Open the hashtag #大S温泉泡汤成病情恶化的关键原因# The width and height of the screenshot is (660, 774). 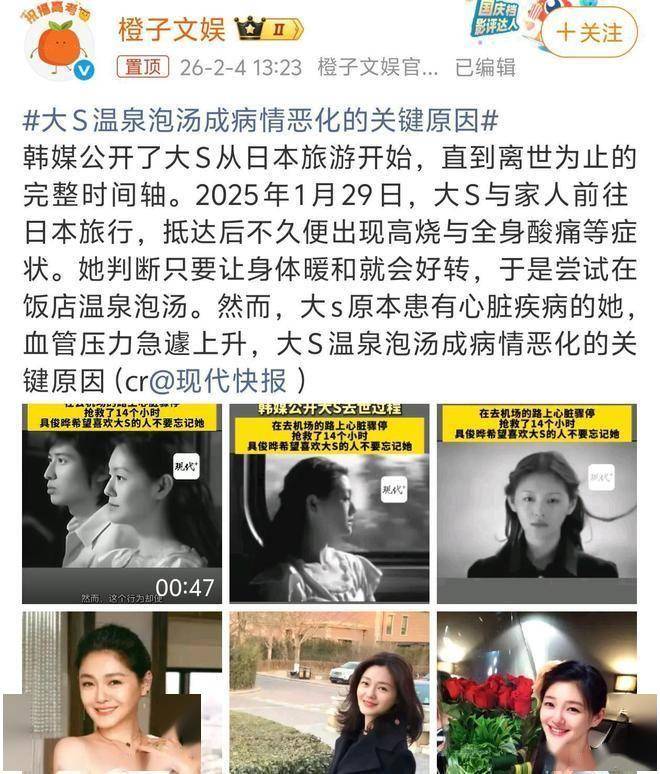[260, 122]
